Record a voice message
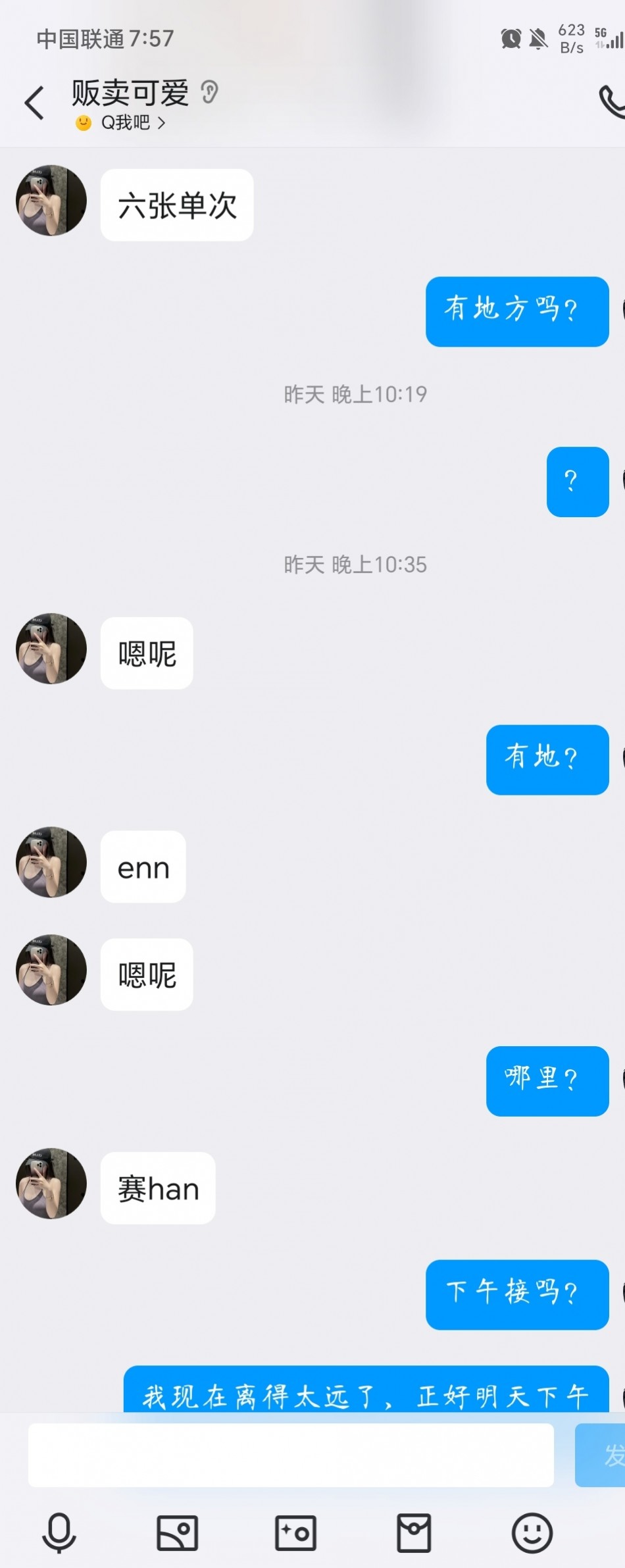Image resolution: width=625 pixels, height=1568 pixels. click(x=59, y=1532)
